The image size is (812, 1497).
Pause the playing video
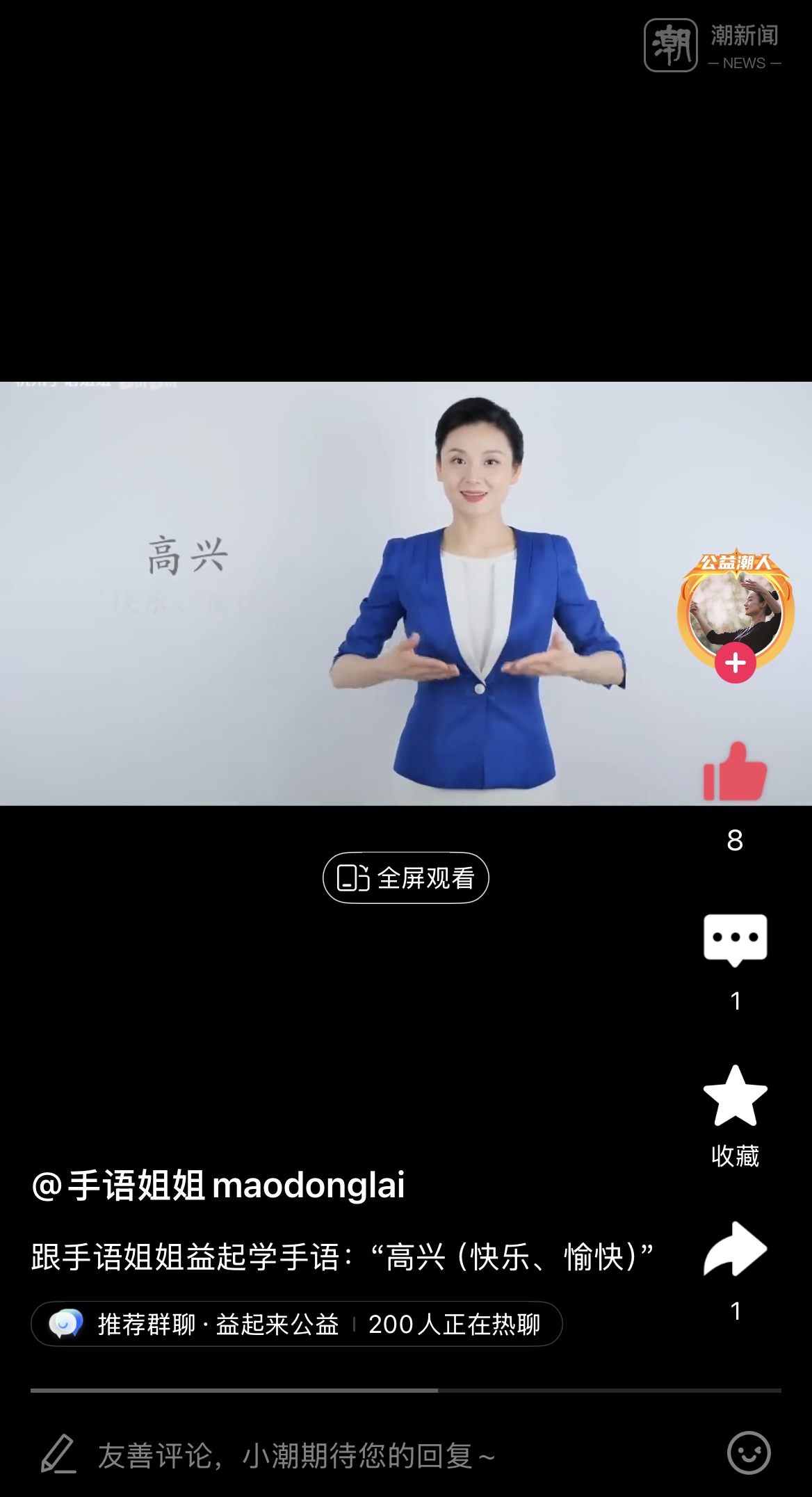tap(406, 593)
